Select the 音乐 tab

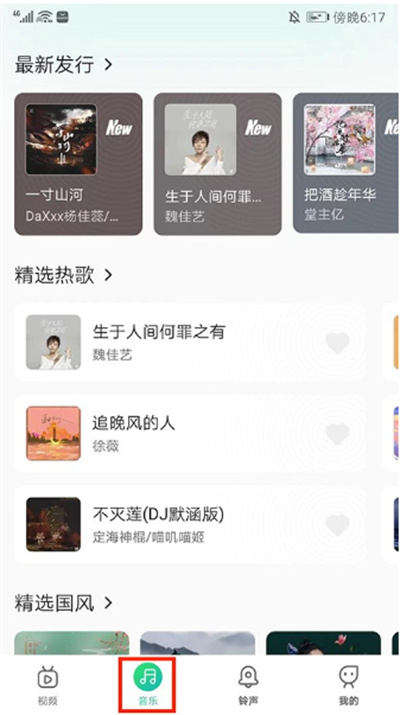[x=147, y=685]
